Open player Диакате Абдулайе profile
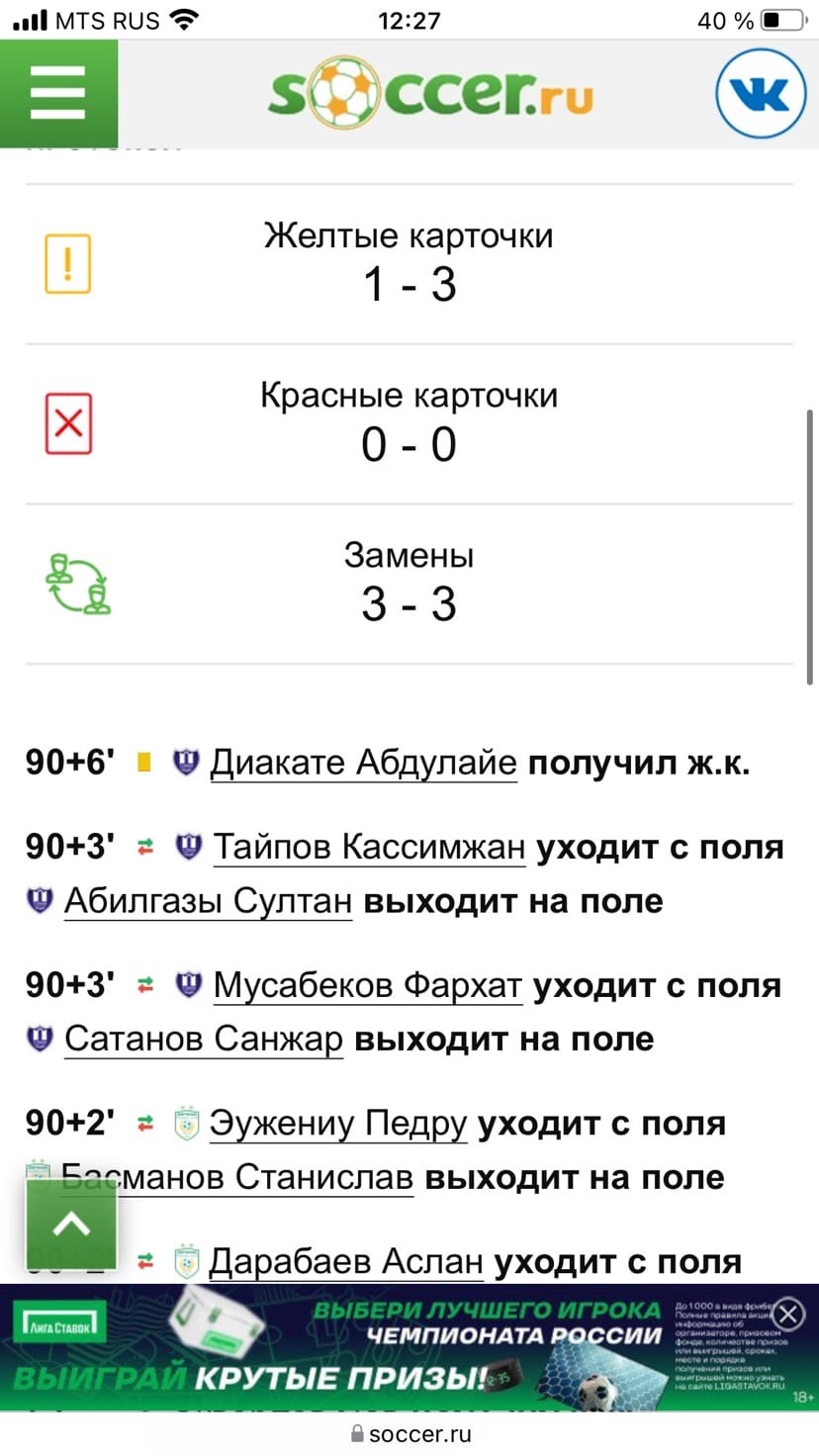This screenshot has width=819, height=1456. click(x=363, y=763)
